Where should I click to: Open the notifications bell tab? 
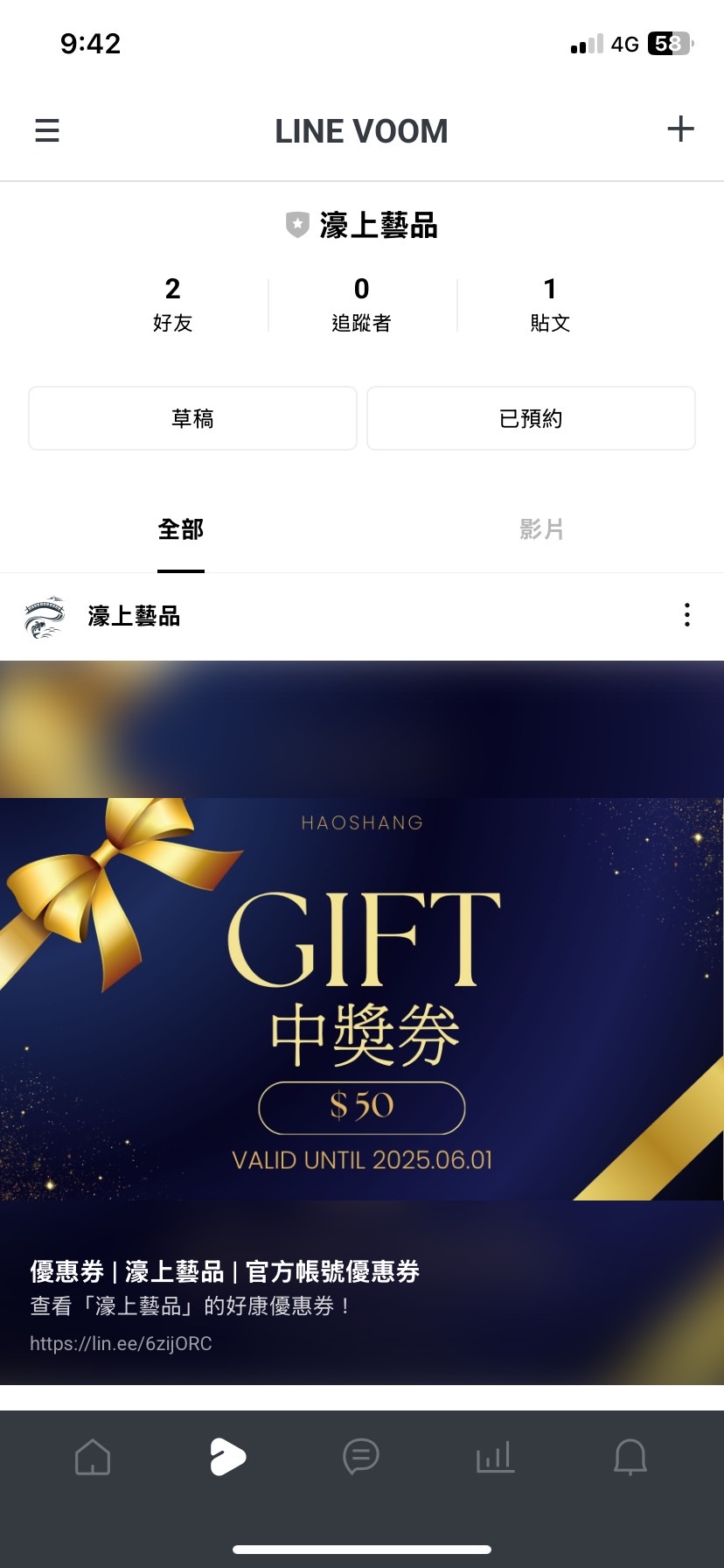click(630, 1457)
